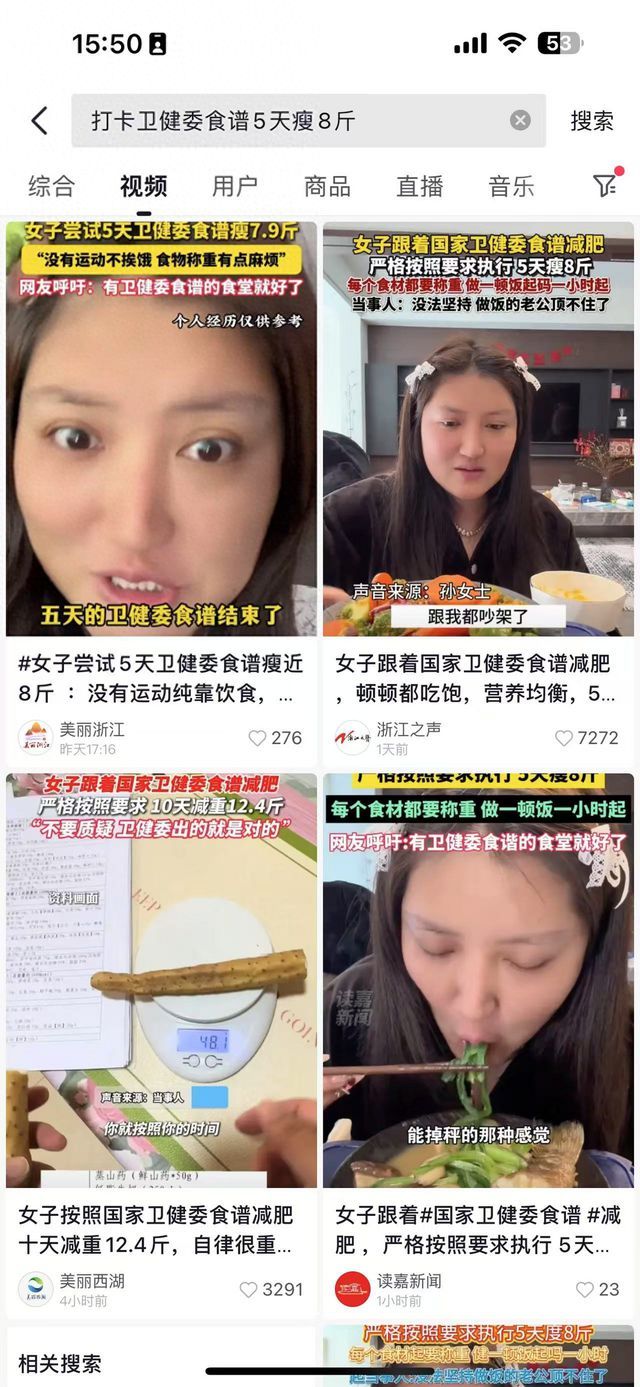Open the 美丽西湖 author profile

36,1289
